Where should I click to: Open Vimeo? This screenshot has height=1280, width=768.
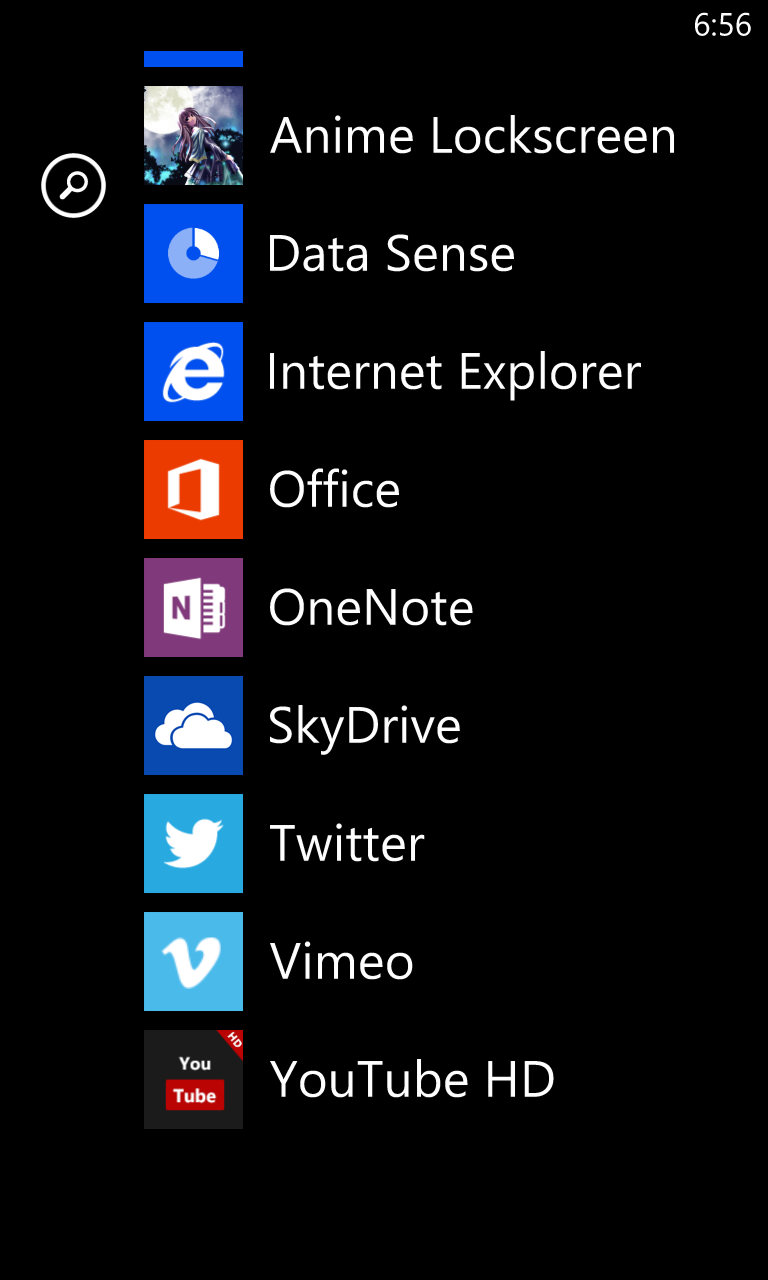(193, 961)
